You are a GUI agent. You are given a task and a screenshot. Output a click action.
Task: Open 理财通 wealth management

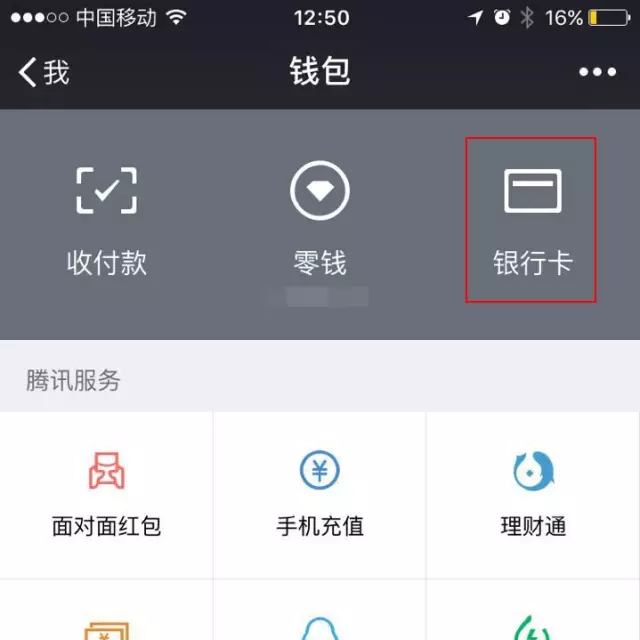532,494
